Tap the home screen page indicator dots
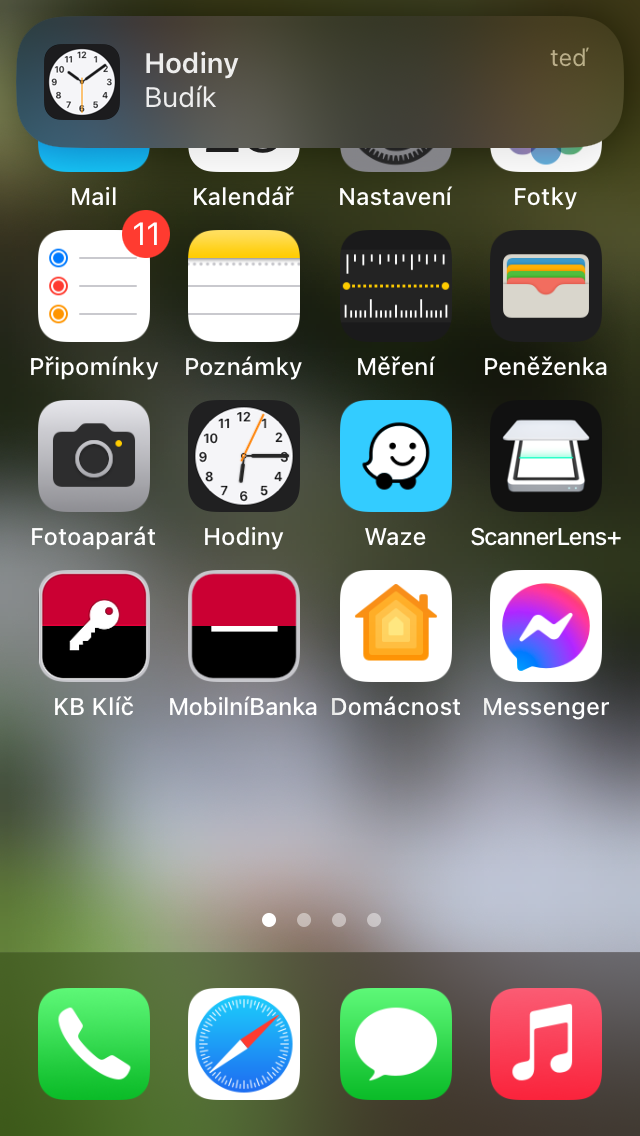 click(321, 920)
